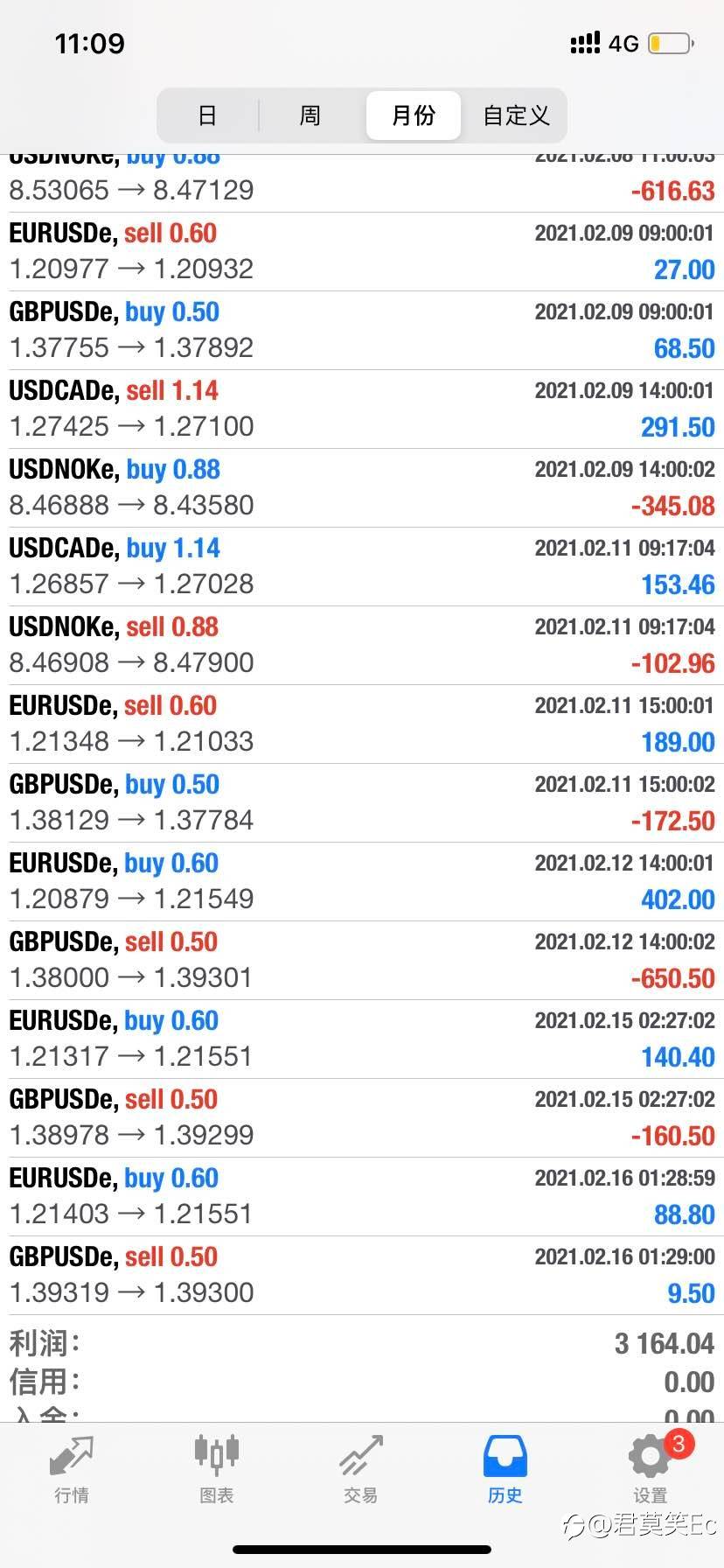724x1568 pixels.
Task: Open EURUSDe sell 0.60 trade with profit 189.00
Action: [362, 724]
